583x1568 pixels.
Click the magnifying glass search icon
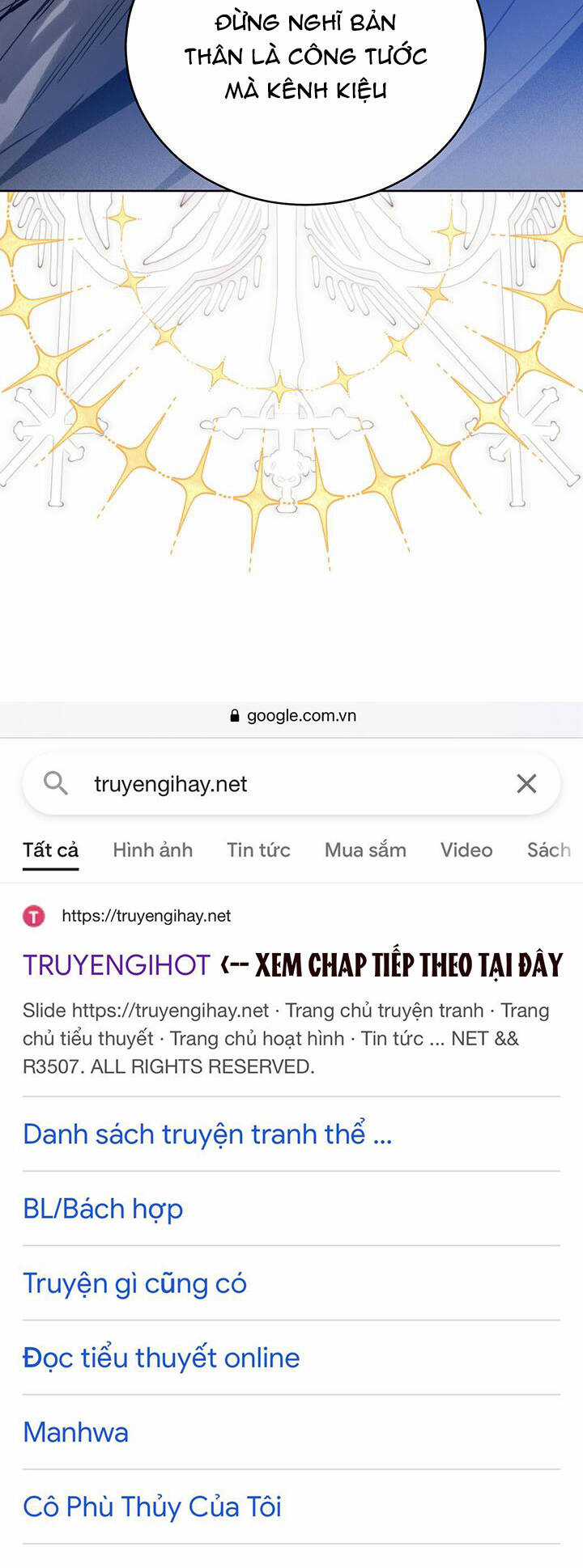point(57,782)
